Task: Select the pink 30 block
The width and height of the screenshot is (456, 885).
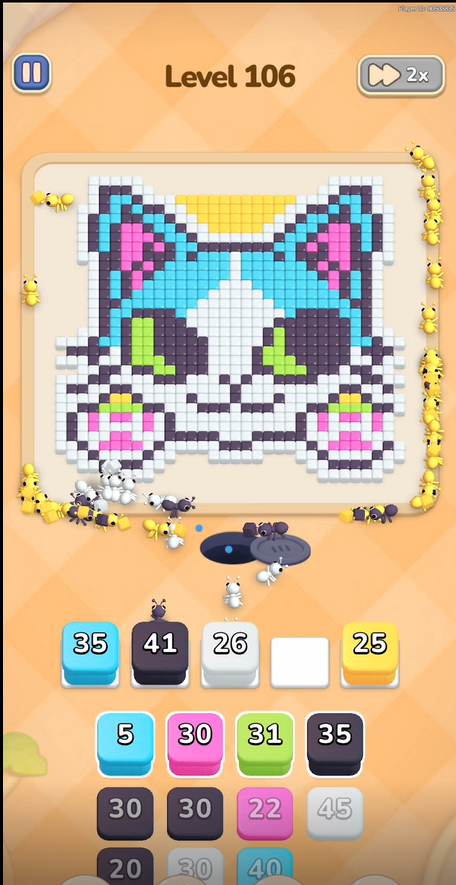Action: 195,744
